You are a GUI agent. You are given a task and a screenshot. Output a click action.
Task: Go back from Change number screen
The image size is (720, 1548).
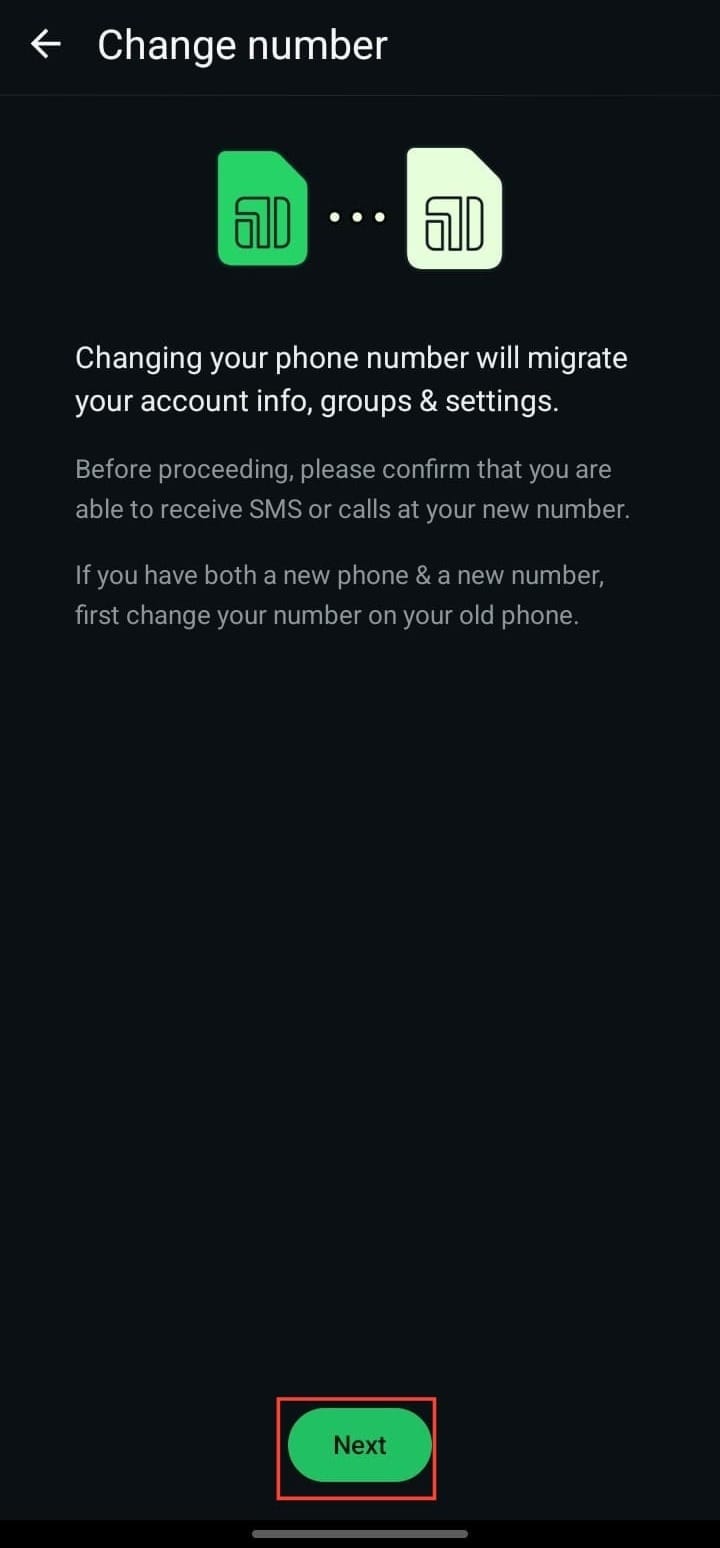point(46,45)
